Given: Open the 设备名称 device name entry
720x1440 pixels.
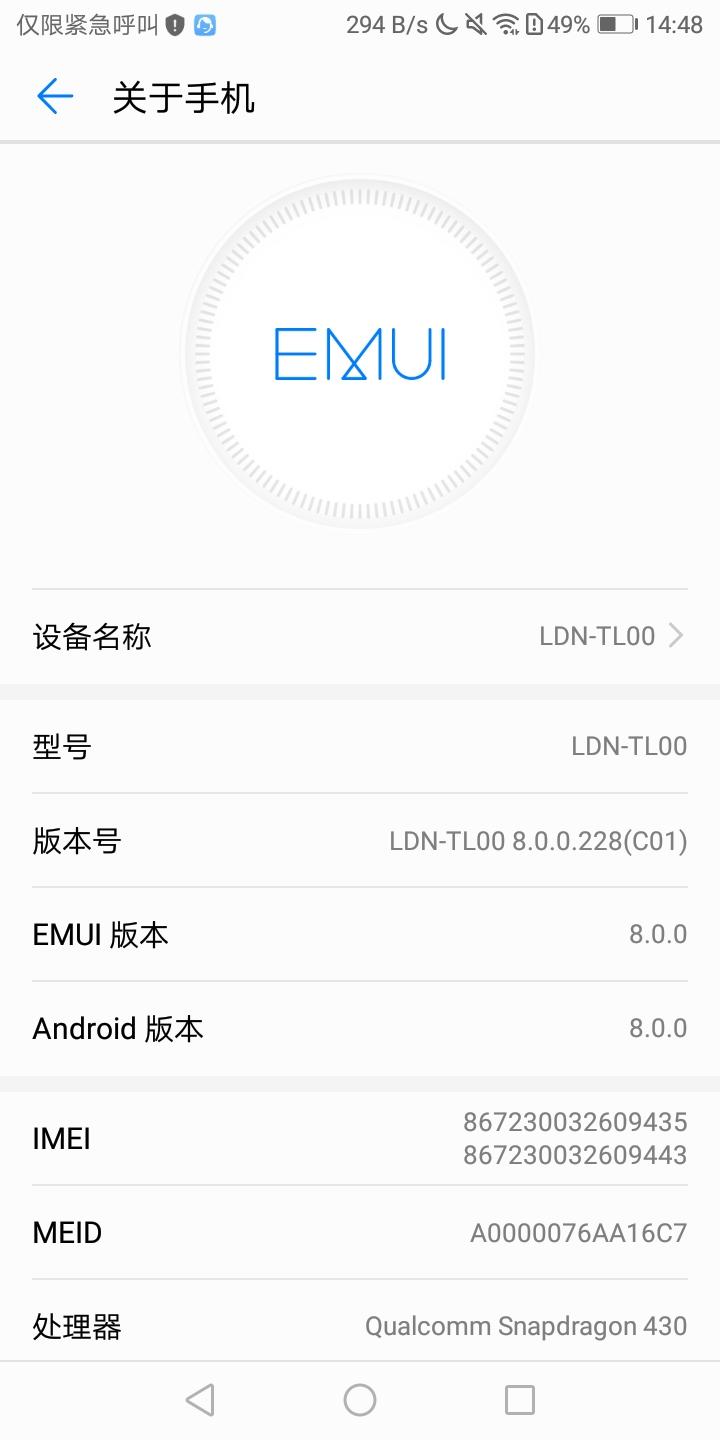Looking at the screenshot, I should (x=360, y=637).
